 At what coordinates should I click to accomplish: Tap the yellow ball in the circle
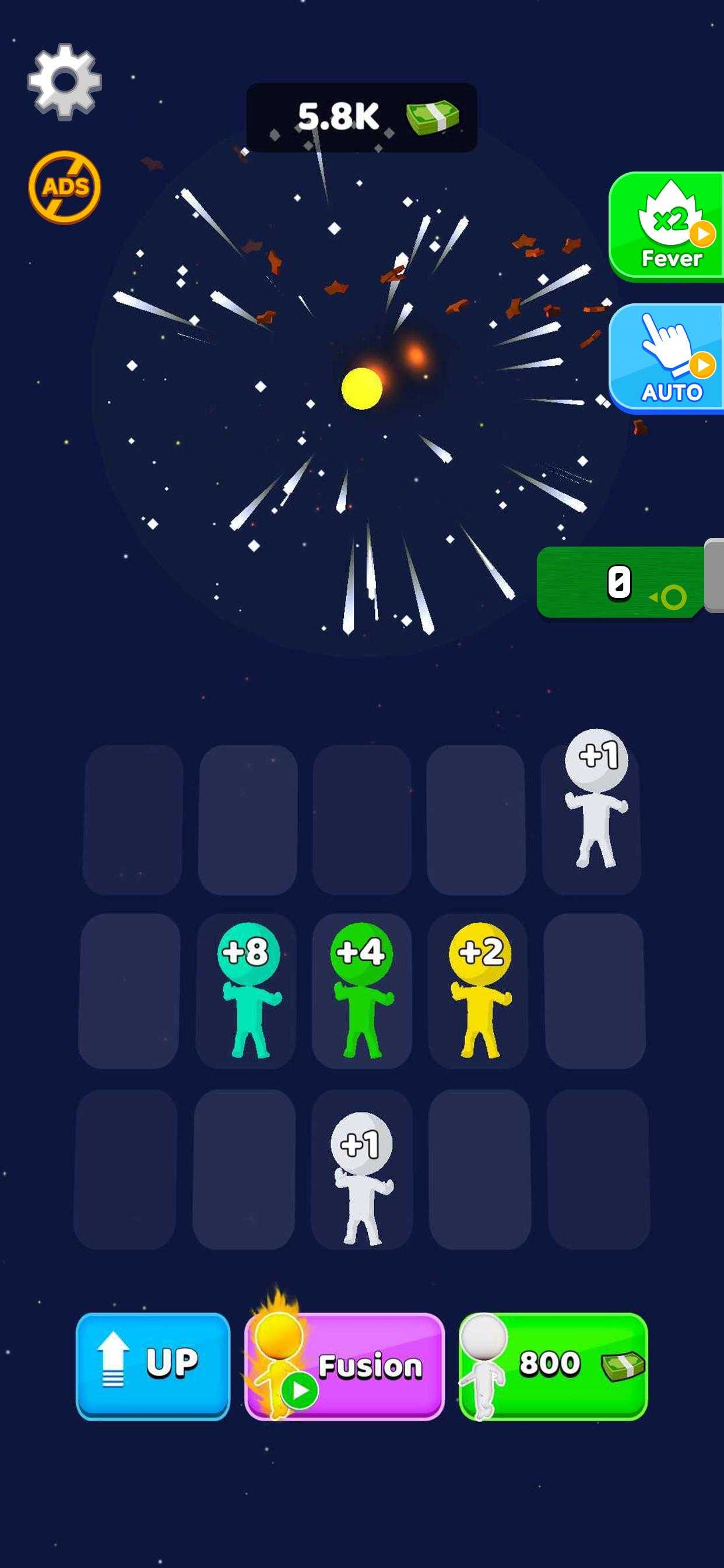[361, 388]
